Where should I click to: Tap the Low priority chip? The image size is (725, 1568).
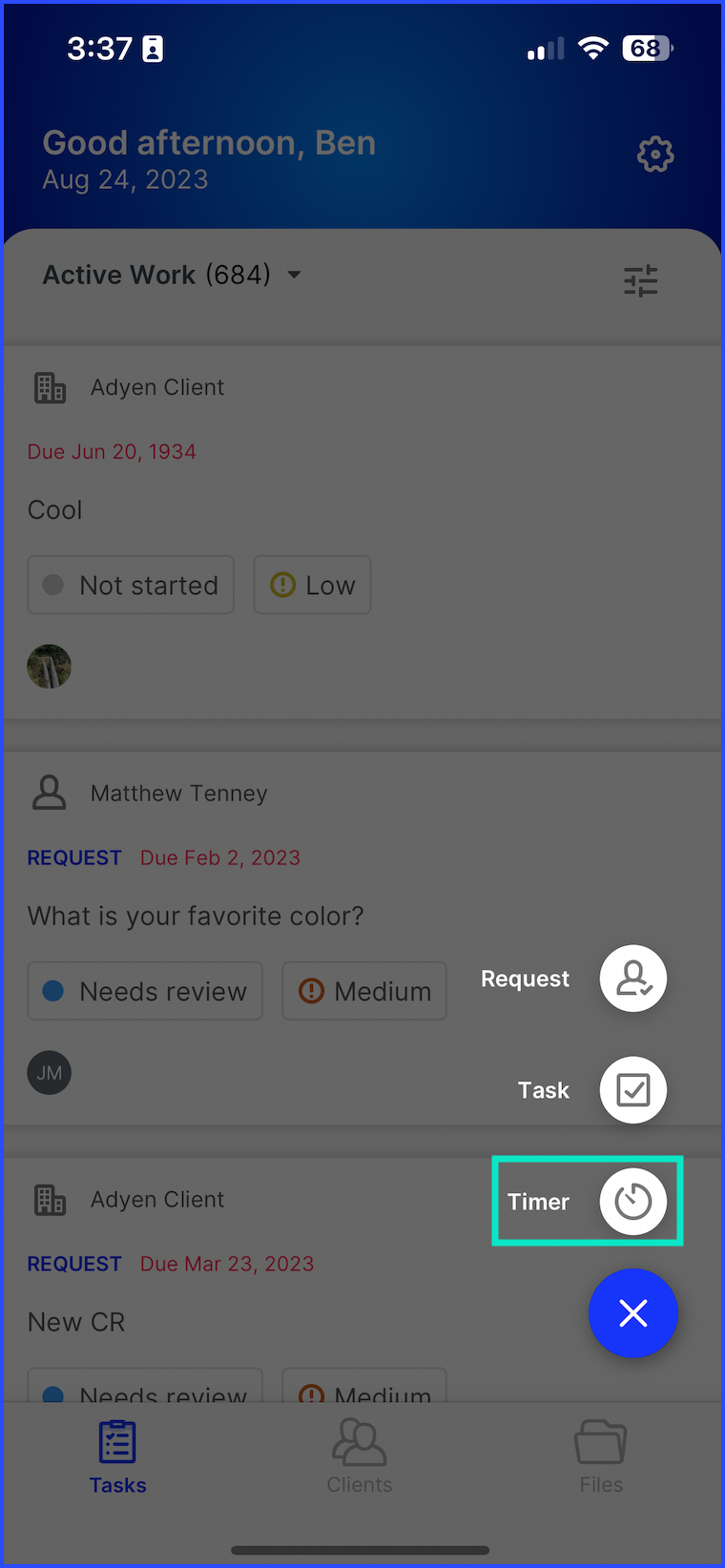[x=312, y=586]
